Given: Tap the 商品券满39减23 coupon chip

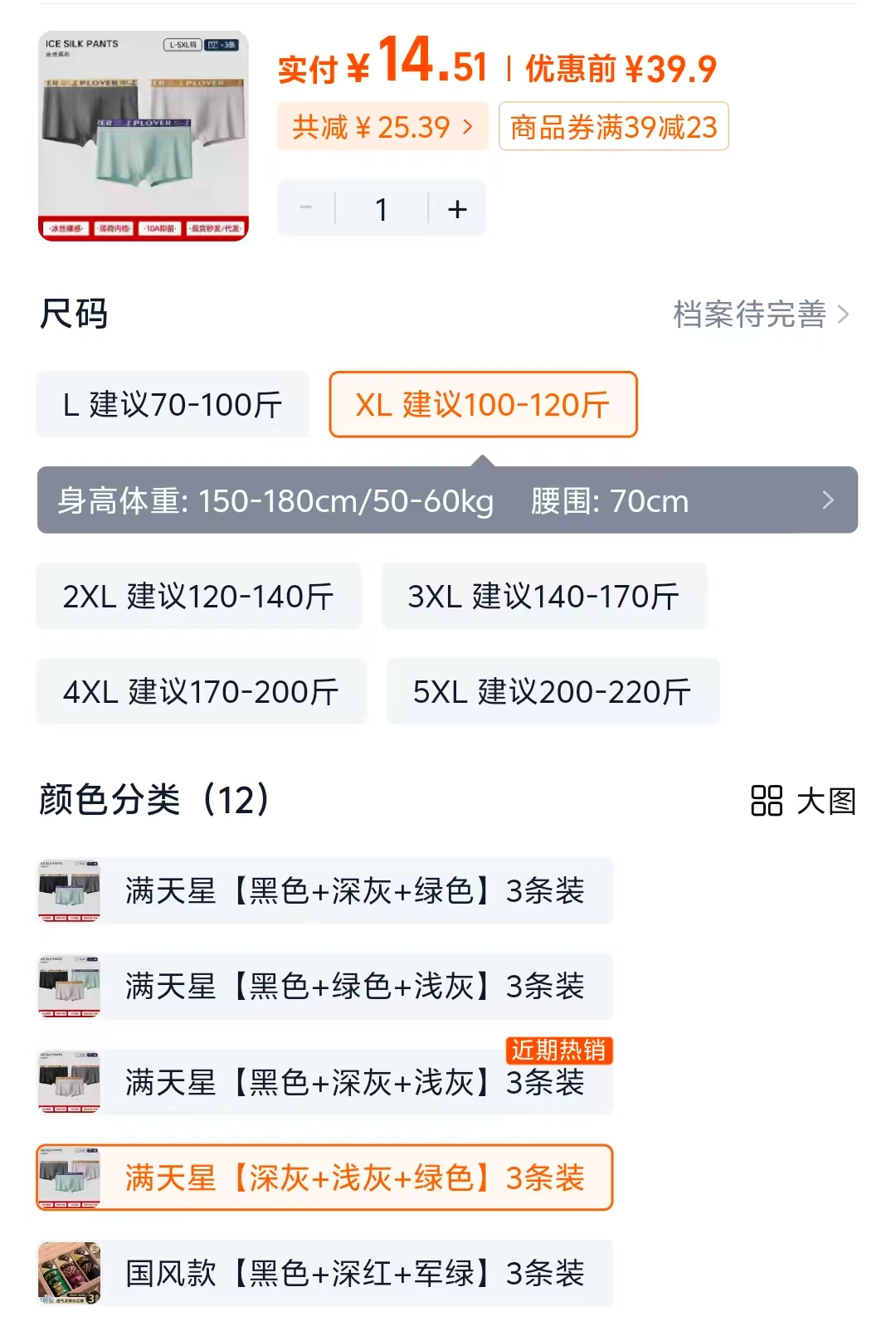Looking at the screenshot, I should [x=613, y=127].
